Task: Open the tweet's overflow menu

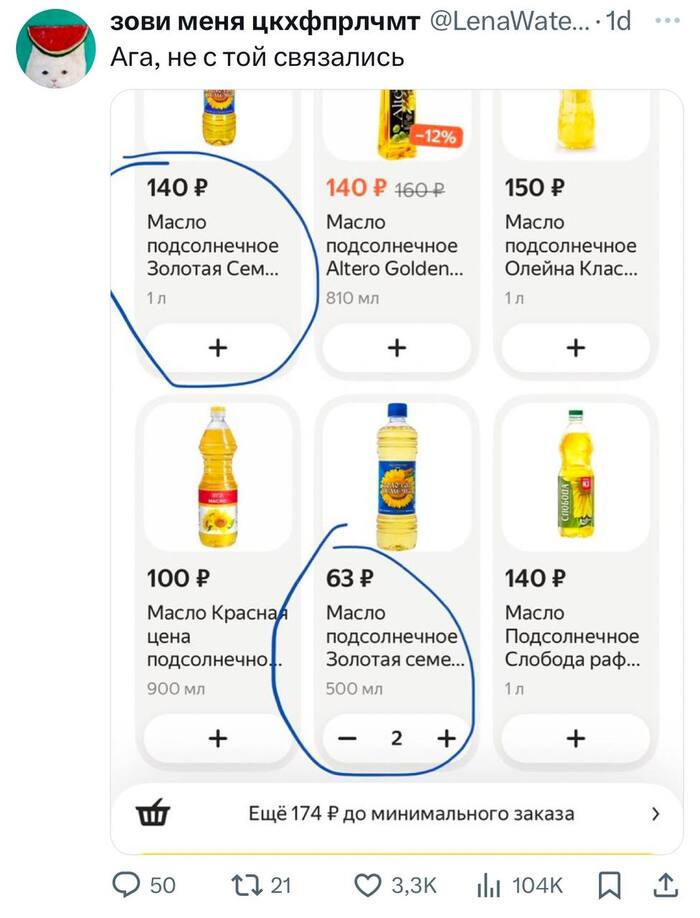Action: pos(663,20)
